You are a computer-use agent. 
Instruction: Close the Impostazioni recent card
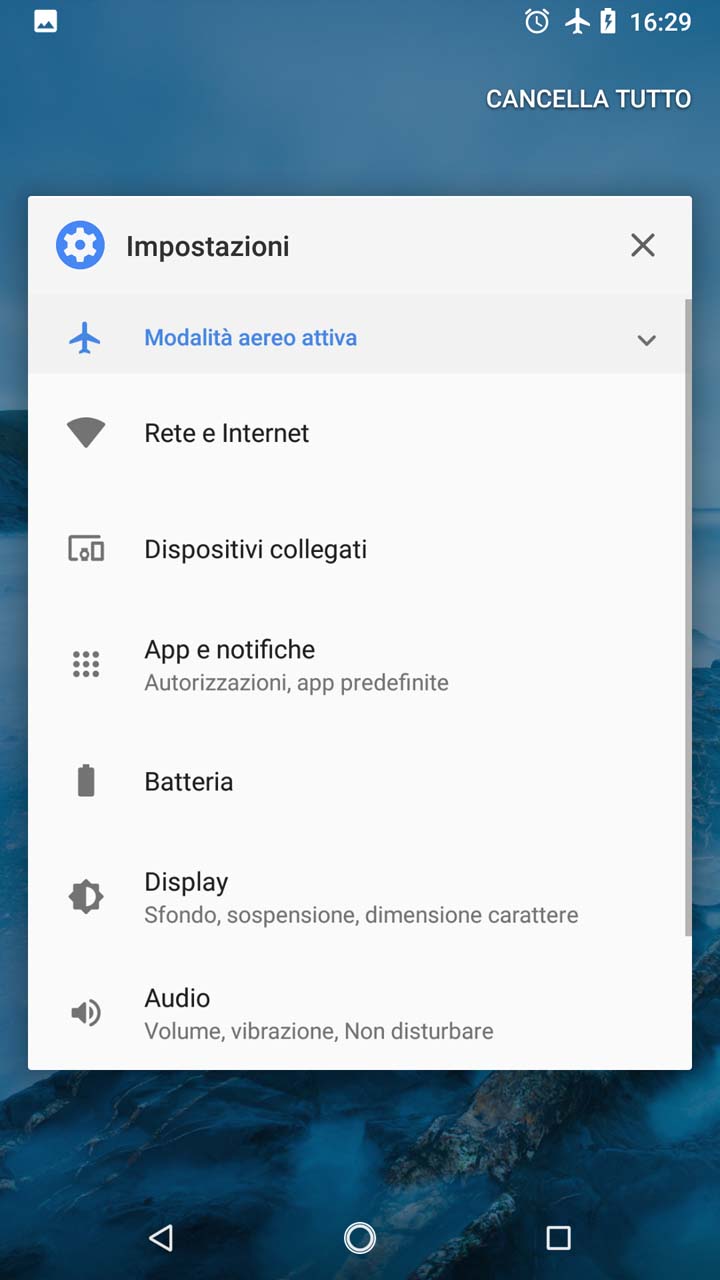pyautogui.click(x=643, y=245)
